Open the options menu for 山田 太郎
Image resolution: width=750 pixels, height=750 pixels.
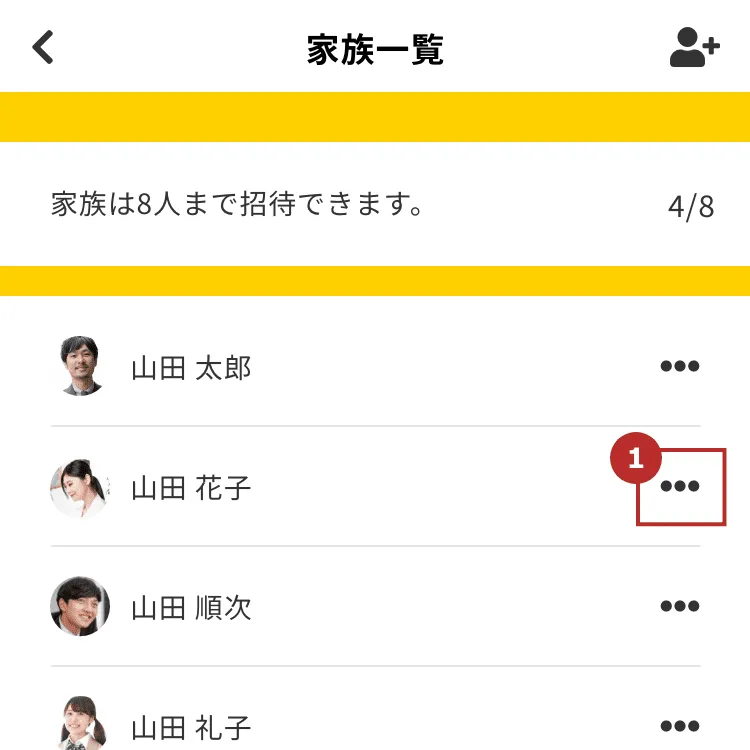[680, 366]
